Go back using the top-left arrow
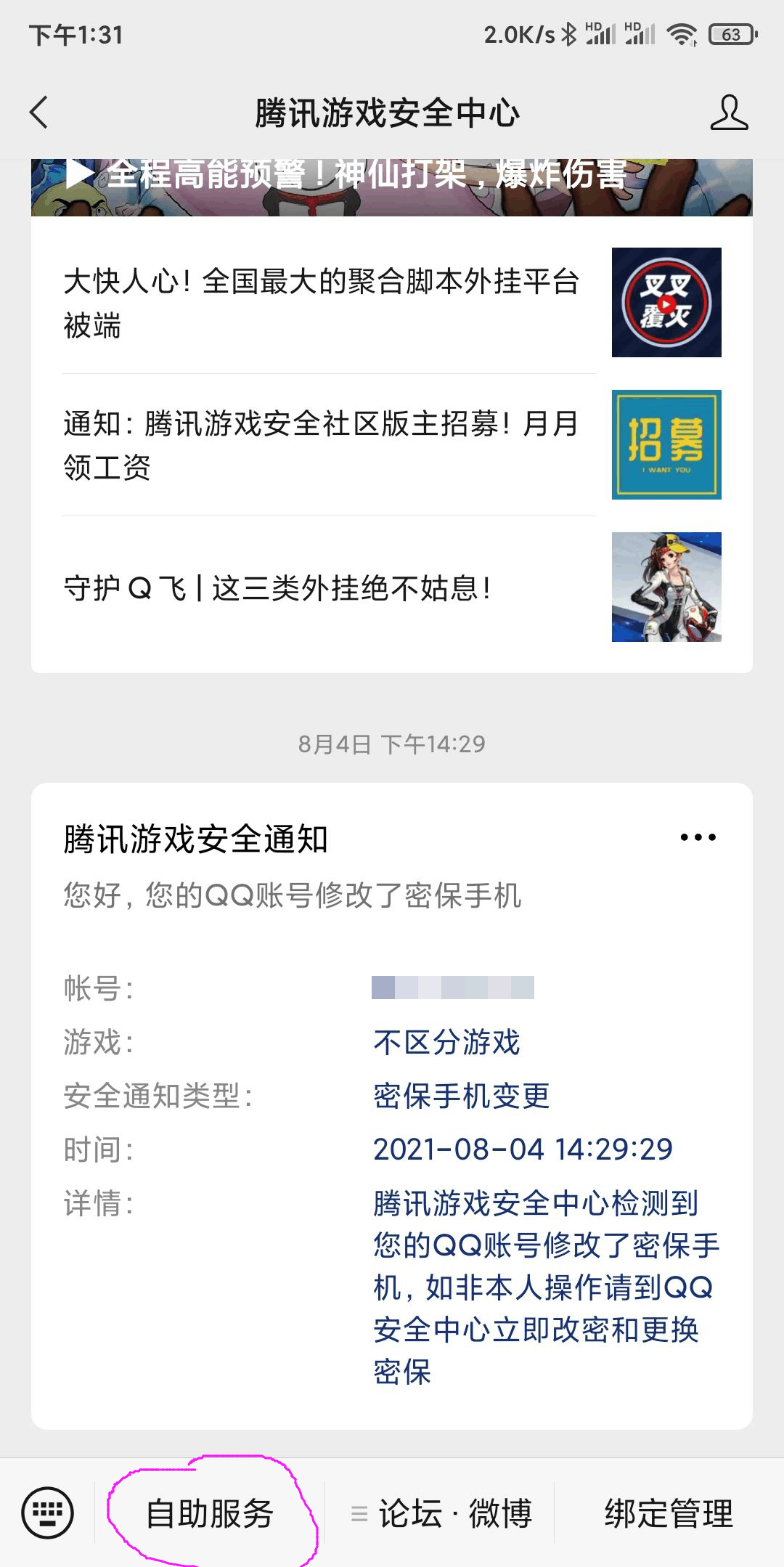784x1567 pixels. [39, 113]
